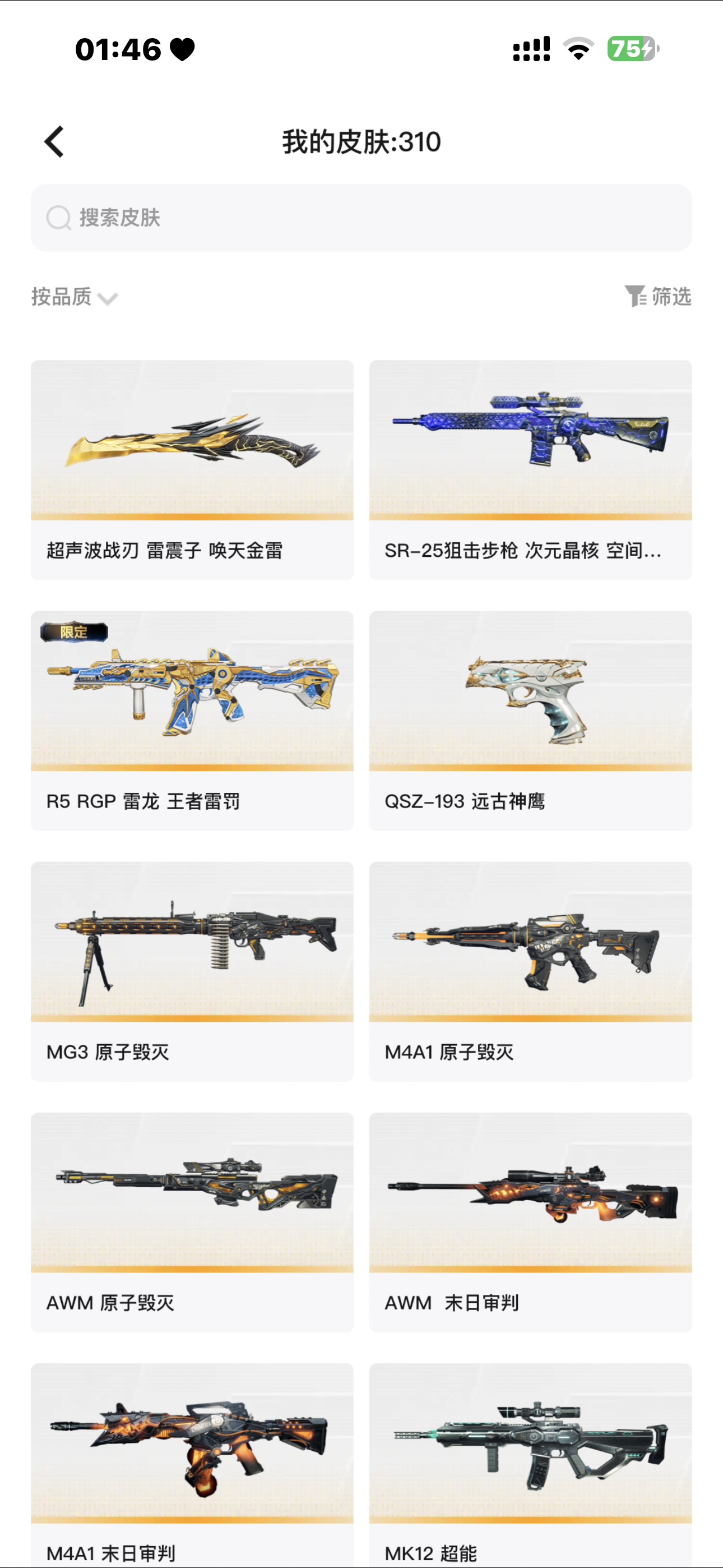
Task: Open the M4A1 原子毁灭 skin card
Action: click(530, 970)
